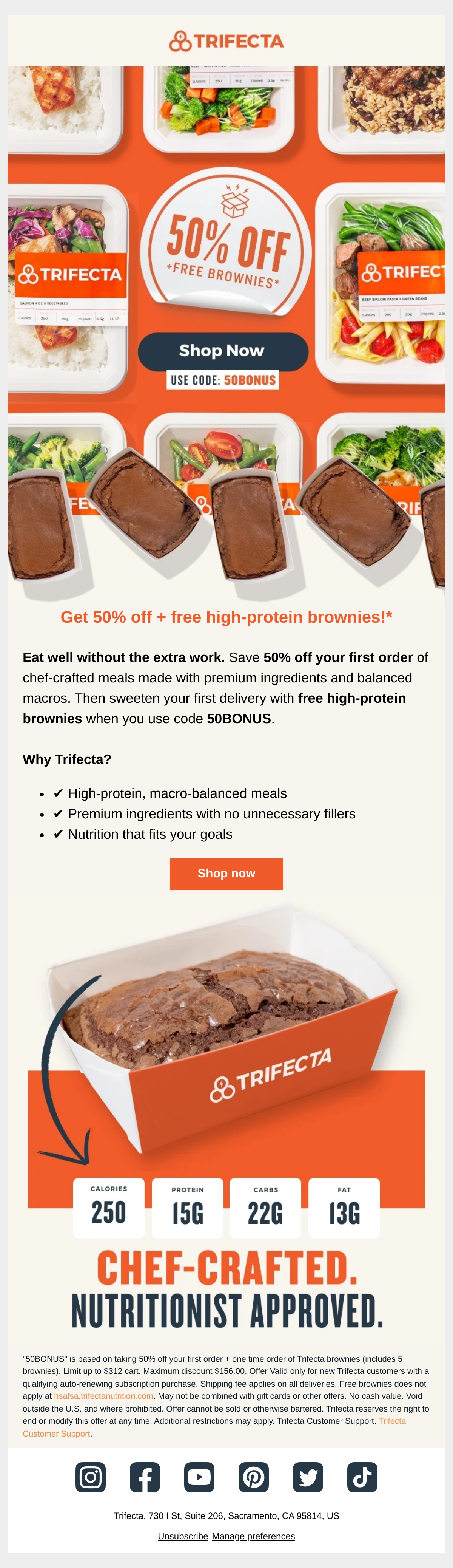The width and height of the screenshot is (453, 1568).
Task: Tap the orange Shop now button
Action: coord(226,874)
